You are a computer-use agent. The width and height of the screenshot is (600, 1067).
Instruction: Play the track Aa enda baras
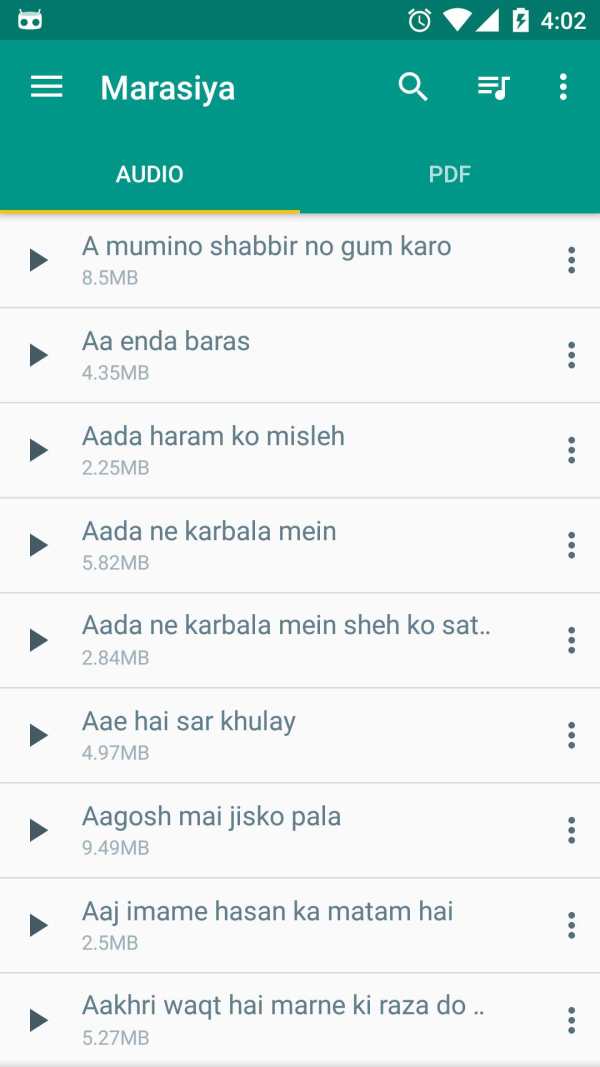click(38, 355)
